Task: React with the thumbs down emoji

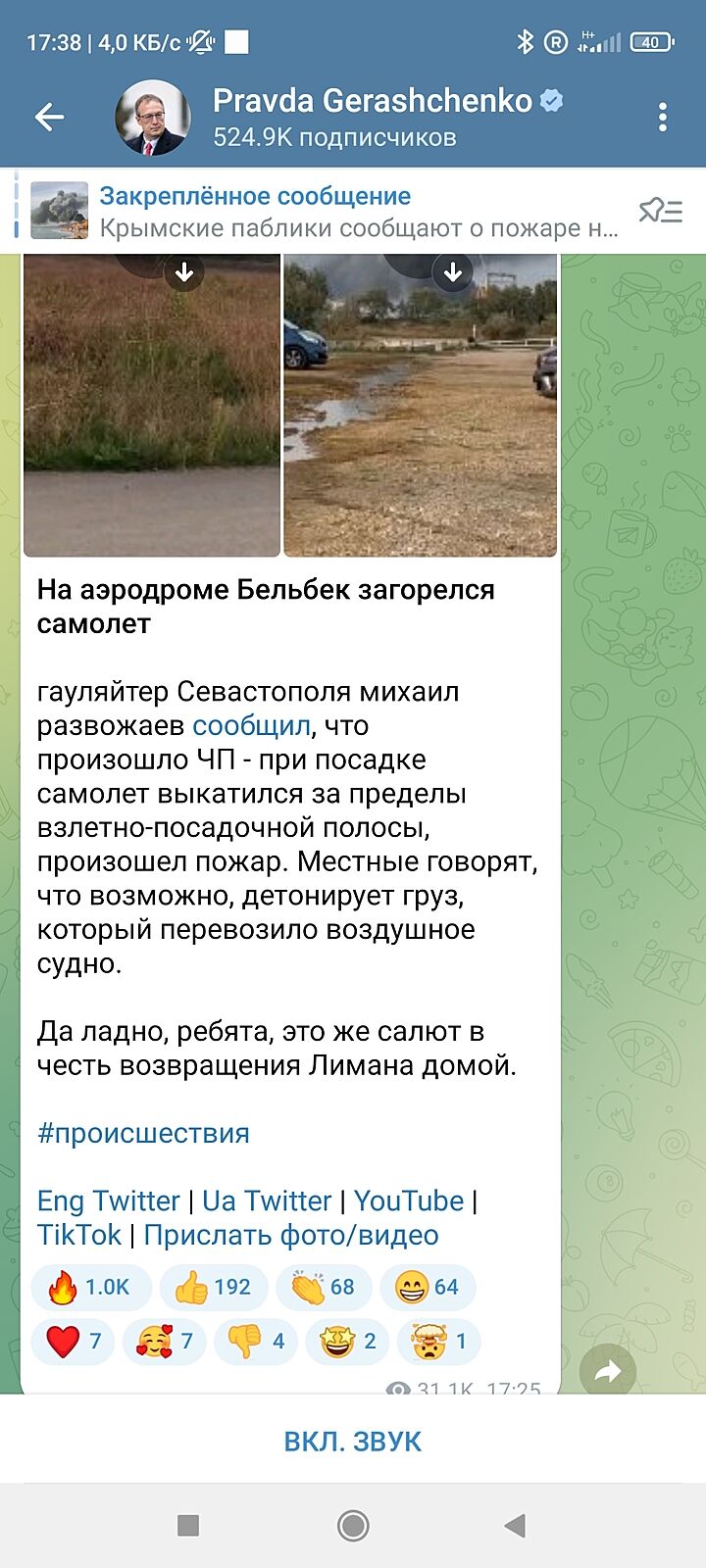Action: (255, 1342)
